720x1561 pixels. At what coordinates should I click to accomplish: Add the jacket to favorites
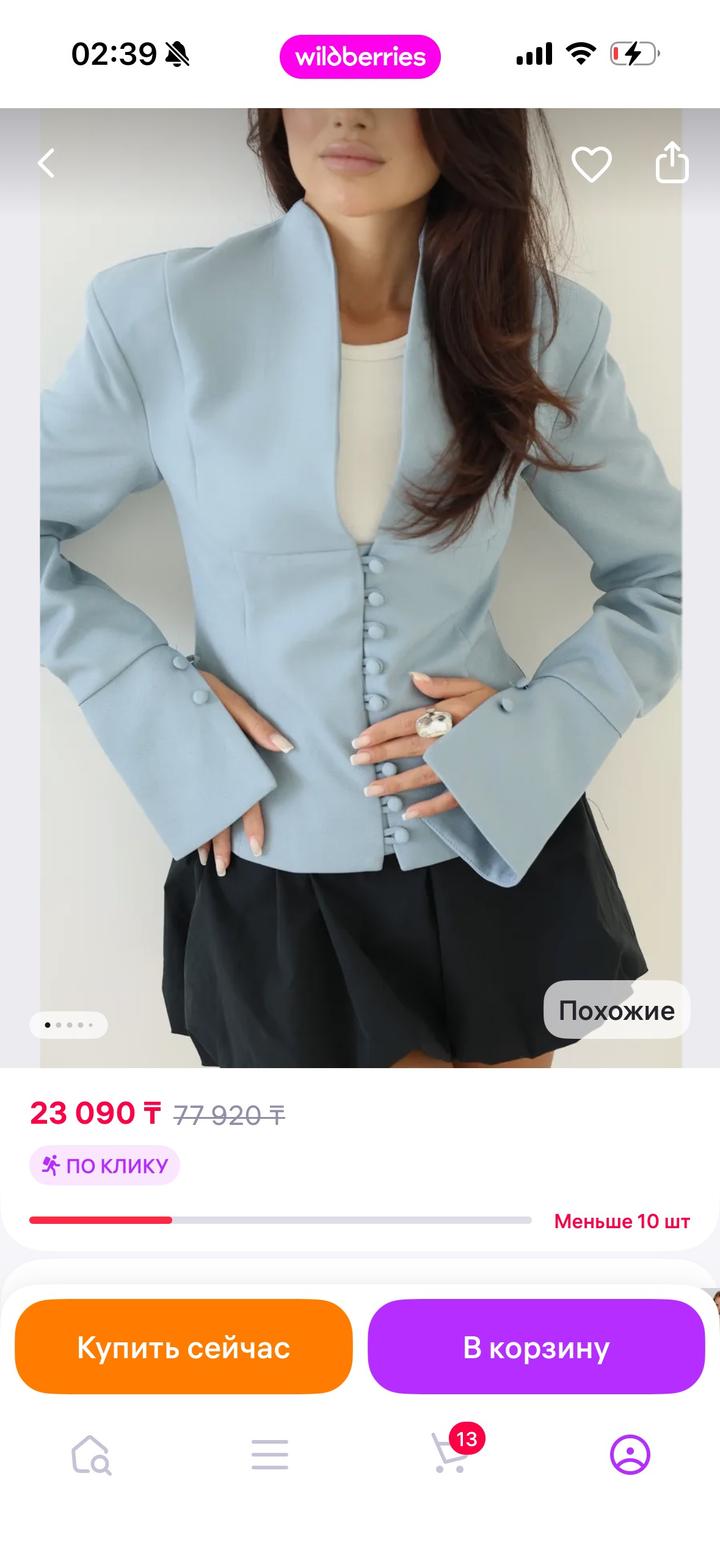[591, 164]
